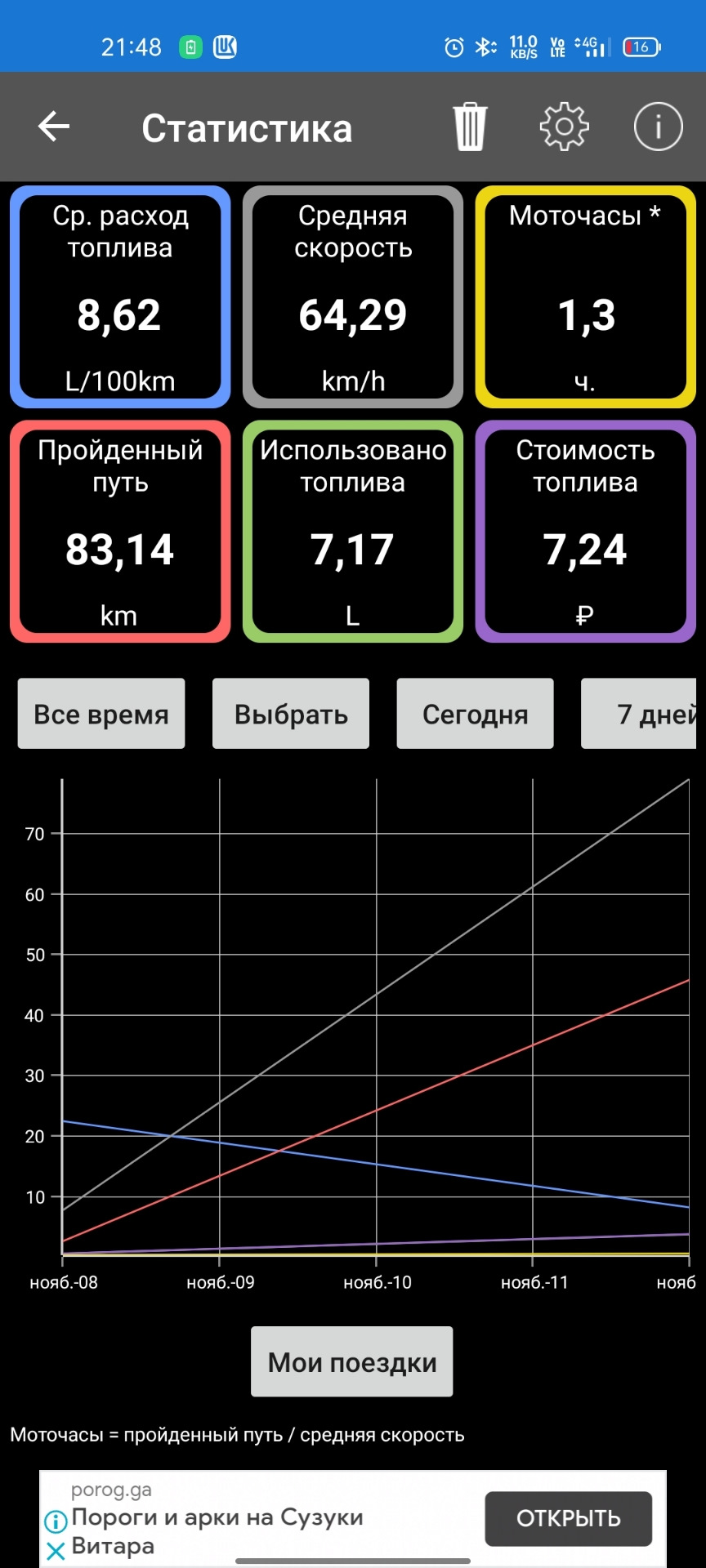The width and height of the screenshot is (706, 1568).
Task: Close the ad with the X icon
Action: point(55,1550)
